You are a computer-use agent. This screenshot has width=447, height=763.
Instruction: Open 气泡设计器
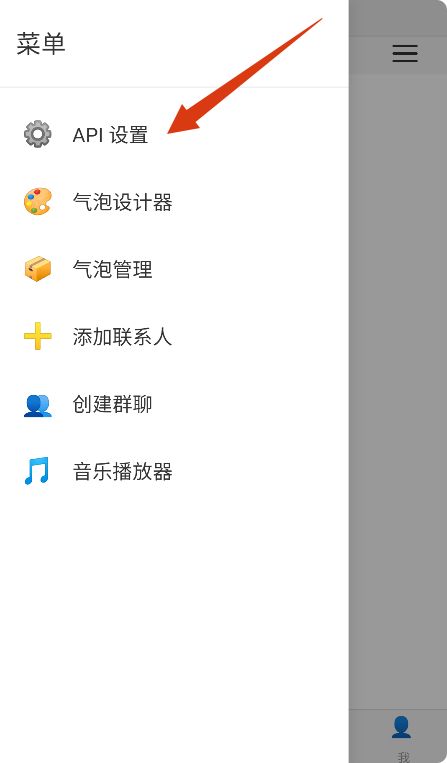pyautogui.click(x=174, y=202)
